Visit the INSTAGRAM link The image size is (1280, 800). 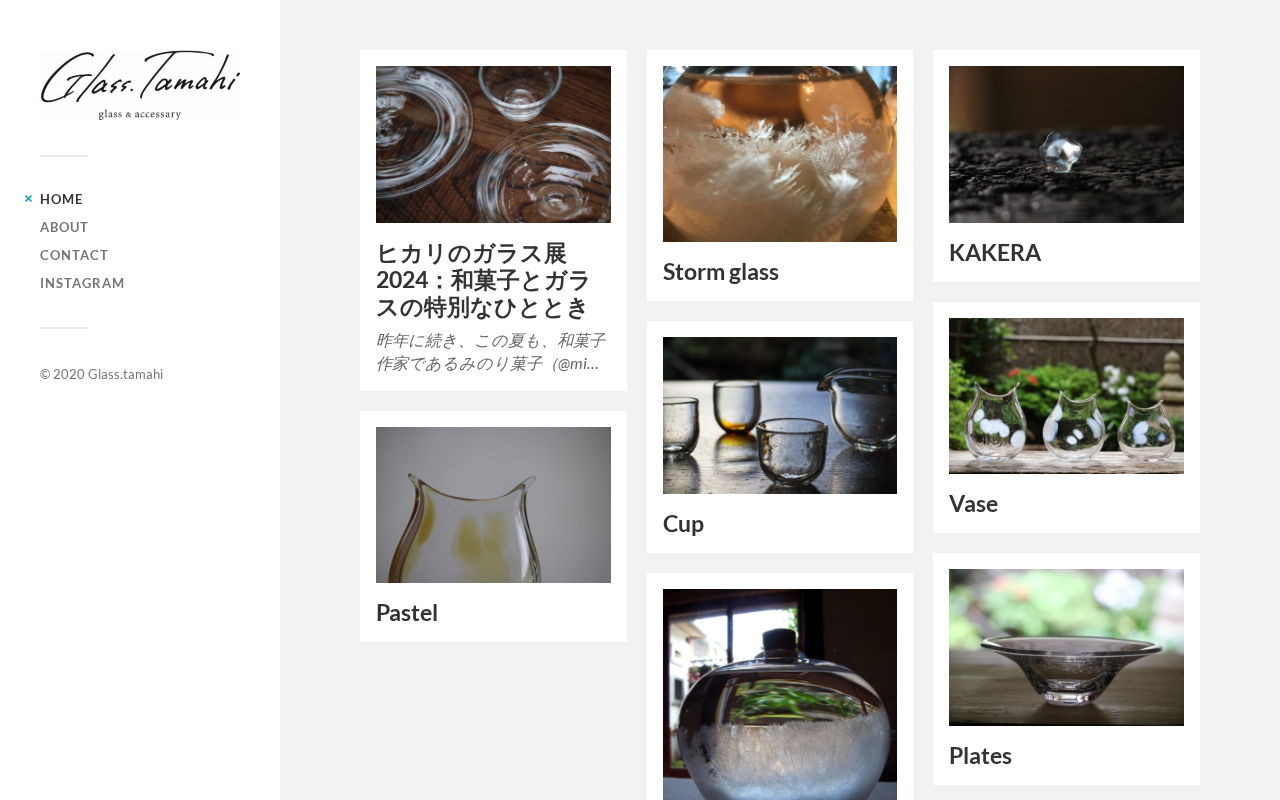(x=82, y=283)
